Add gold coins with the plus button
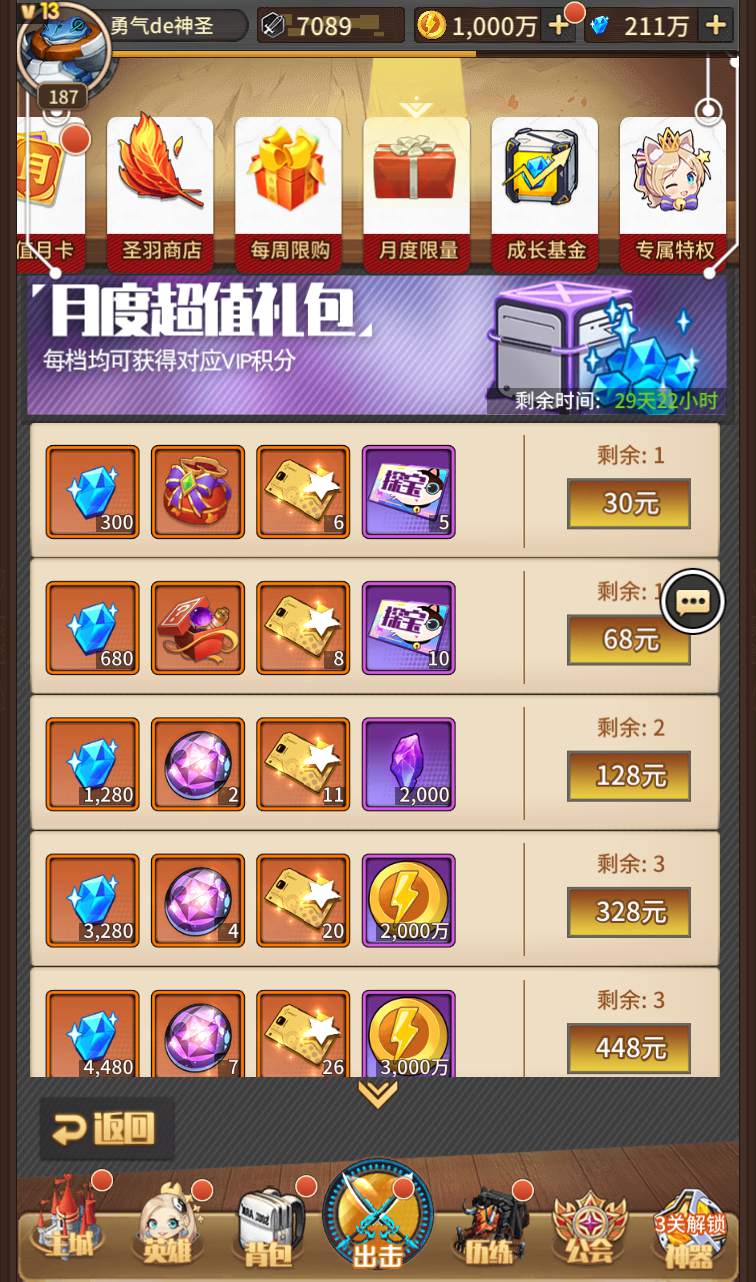The height and width of the screenshot is (1282, 756). click(558, 26)
